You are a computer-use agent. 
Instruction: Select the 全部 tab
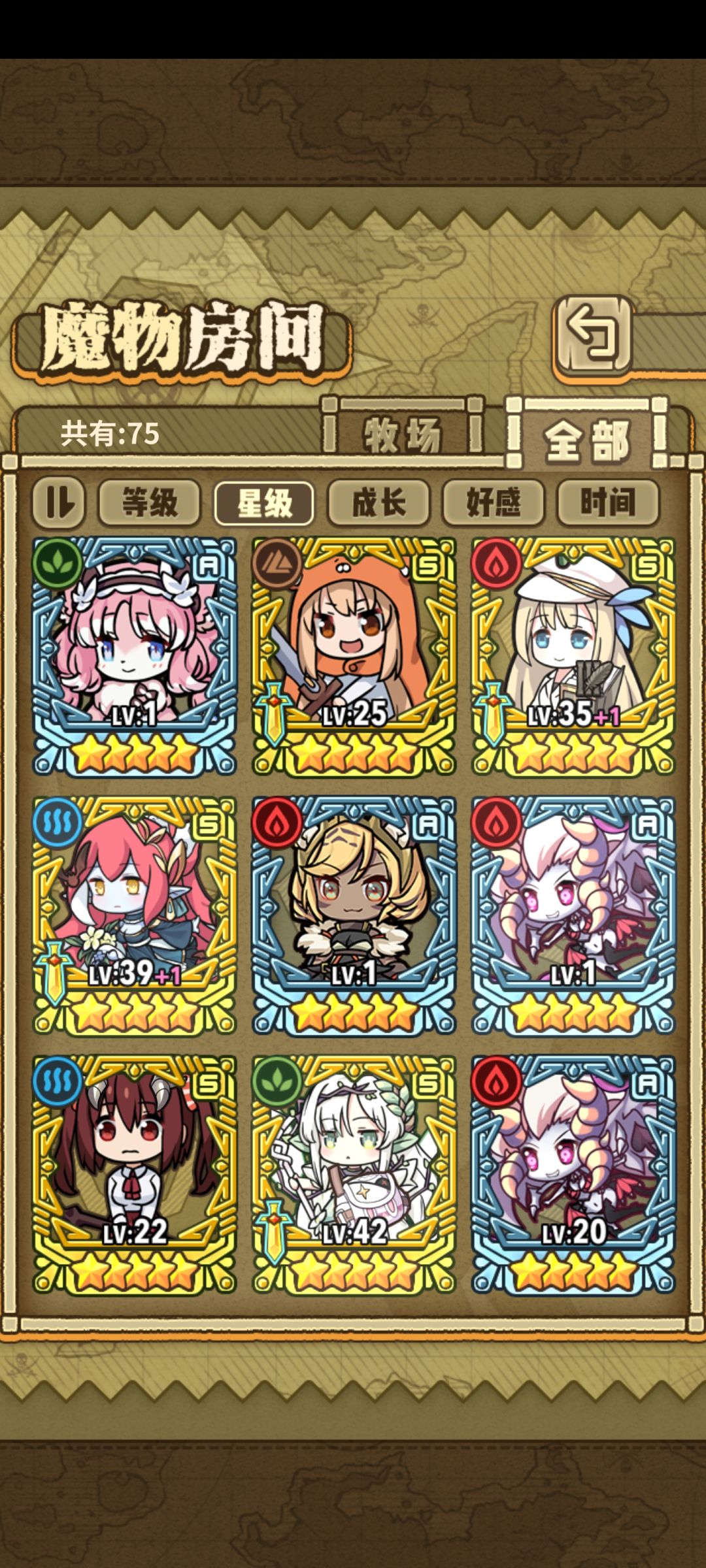click(588, 435)
